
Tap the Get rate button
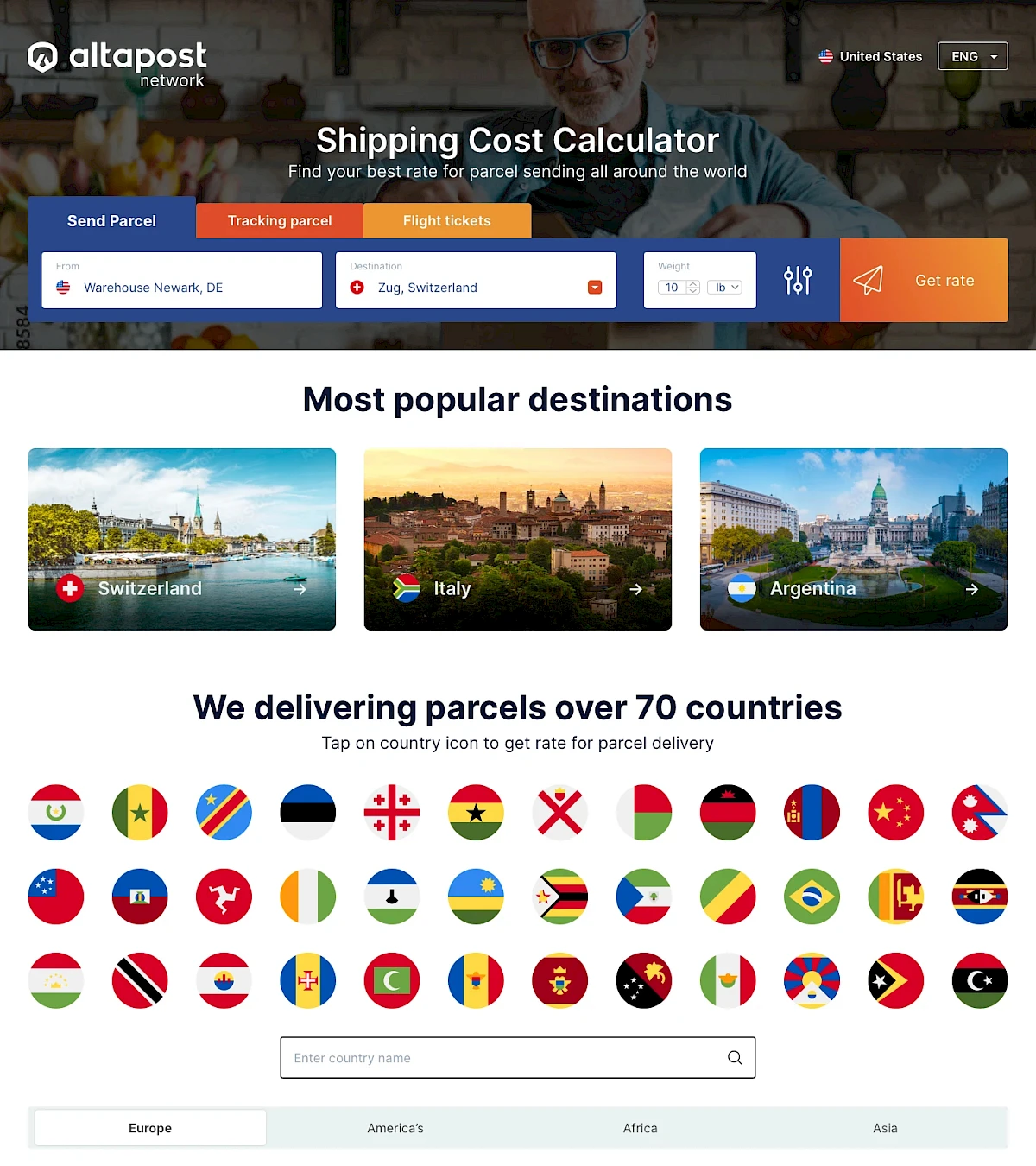coord(923,280)
